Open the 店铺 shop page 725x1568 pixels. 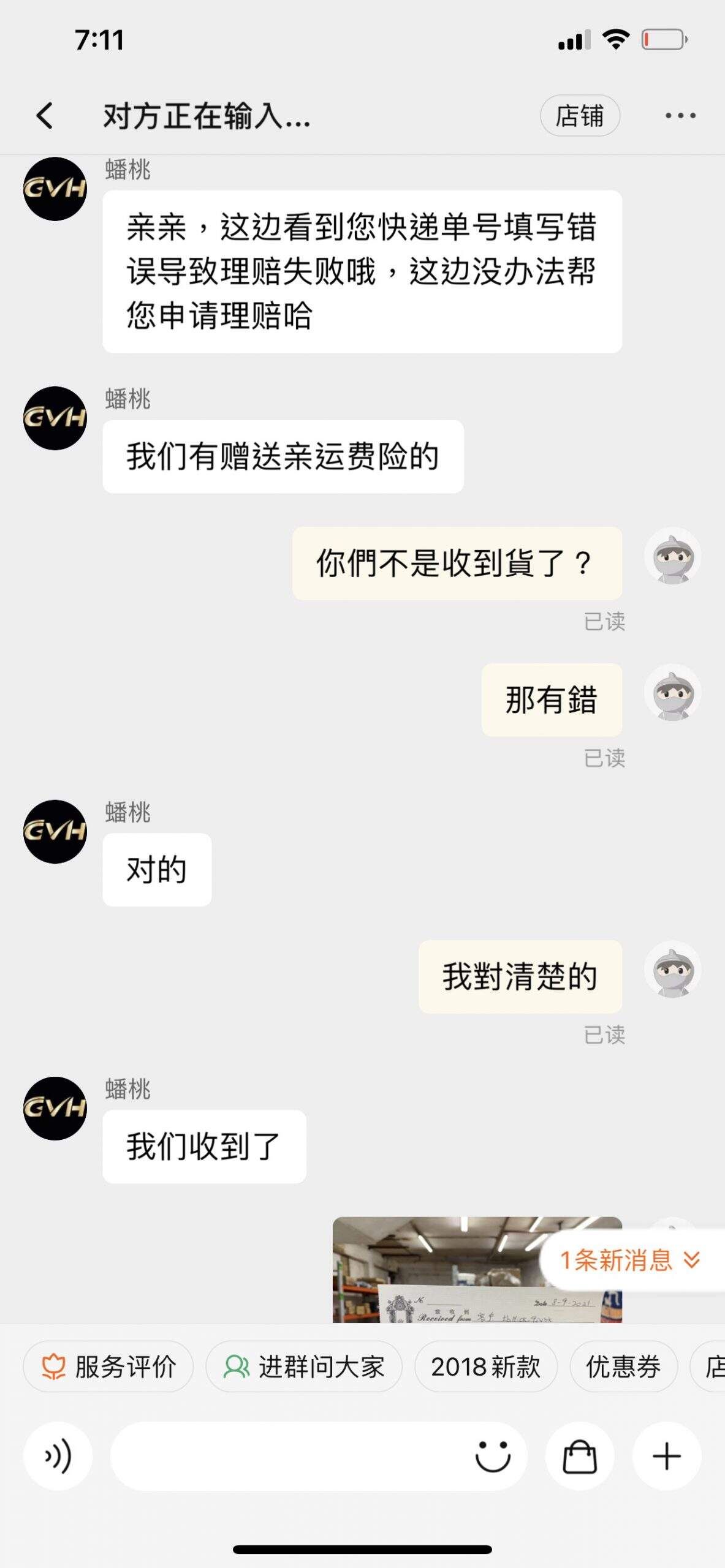pos(579,116)
